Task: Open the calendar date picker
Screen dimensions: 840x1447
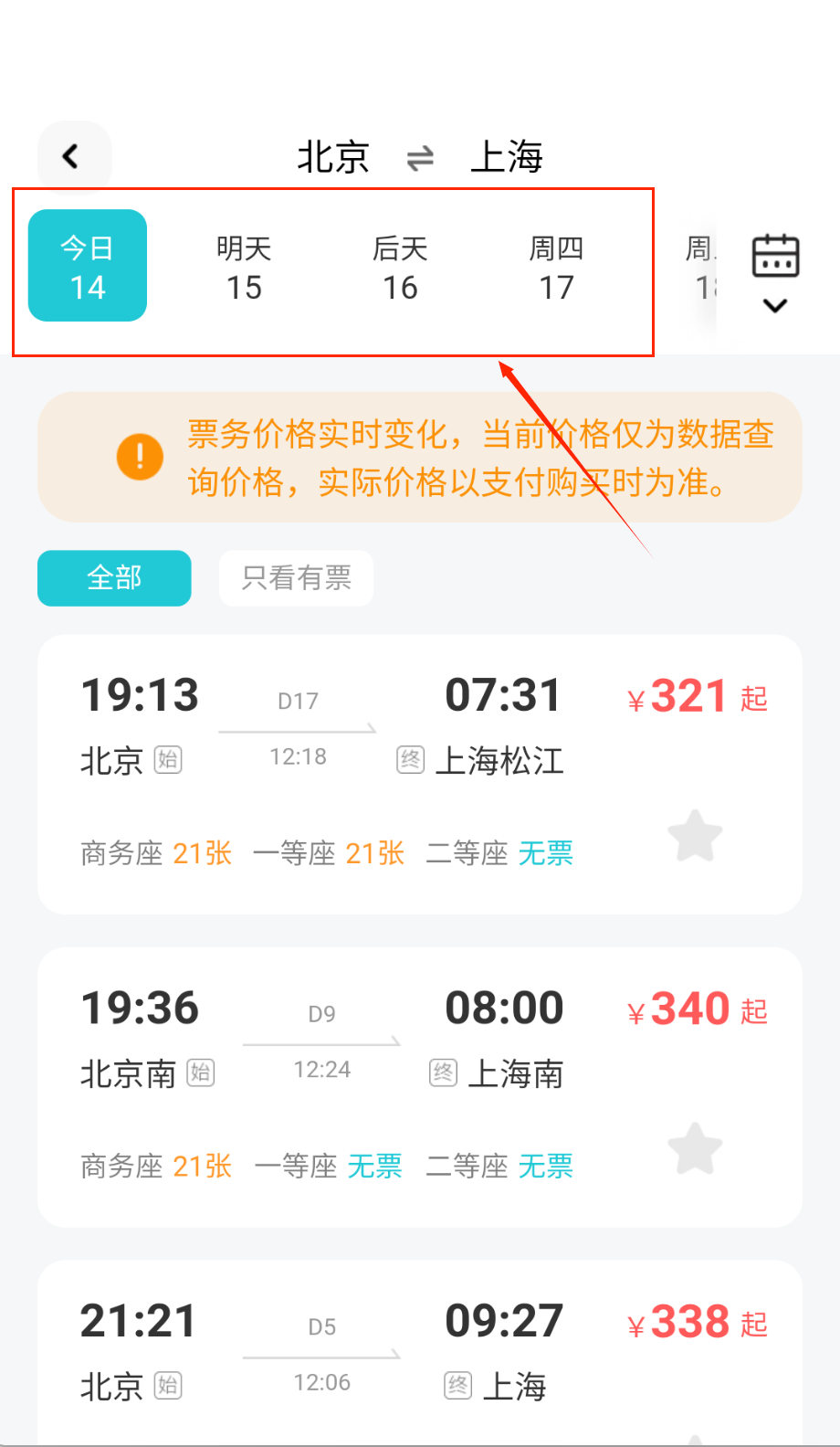Action: [775, 270]
